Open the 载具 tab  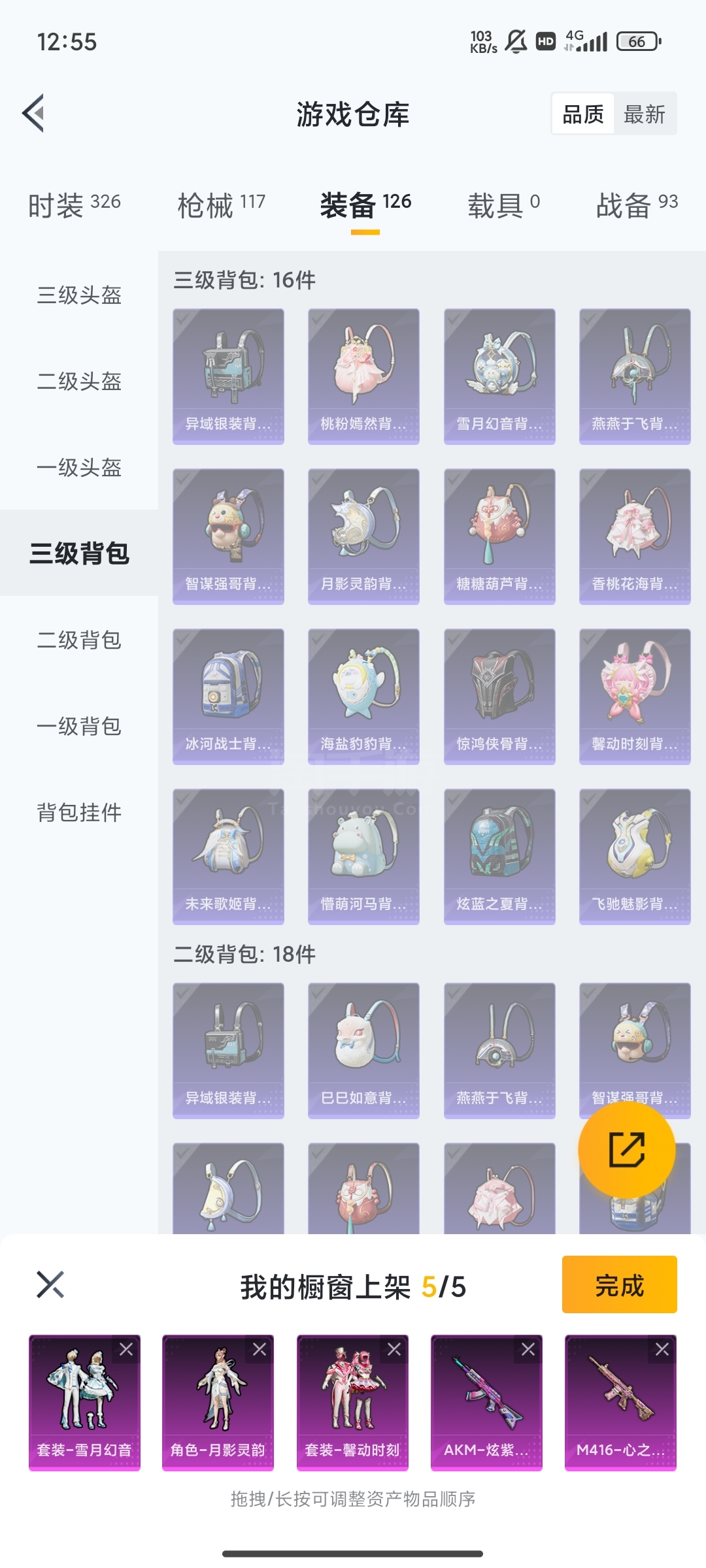(504, 205)
